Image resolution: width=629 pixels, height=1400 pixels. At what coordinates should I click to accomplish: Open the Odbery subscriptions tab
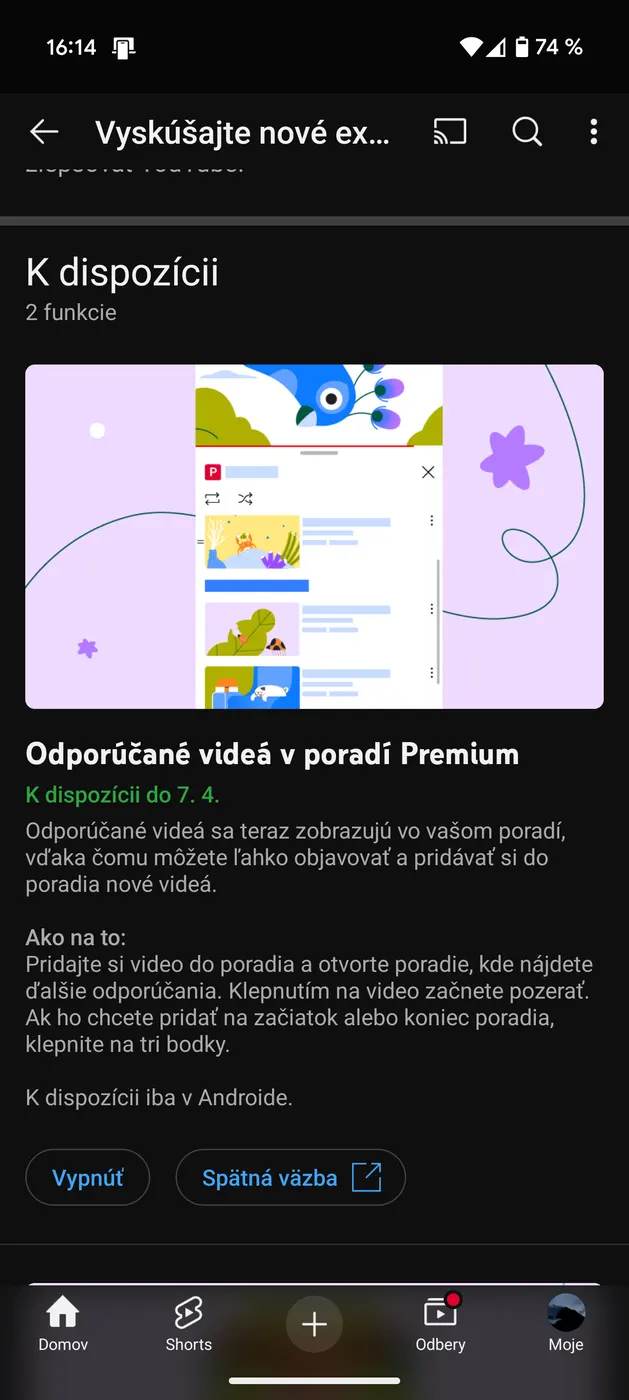(x=440, y=1324)
